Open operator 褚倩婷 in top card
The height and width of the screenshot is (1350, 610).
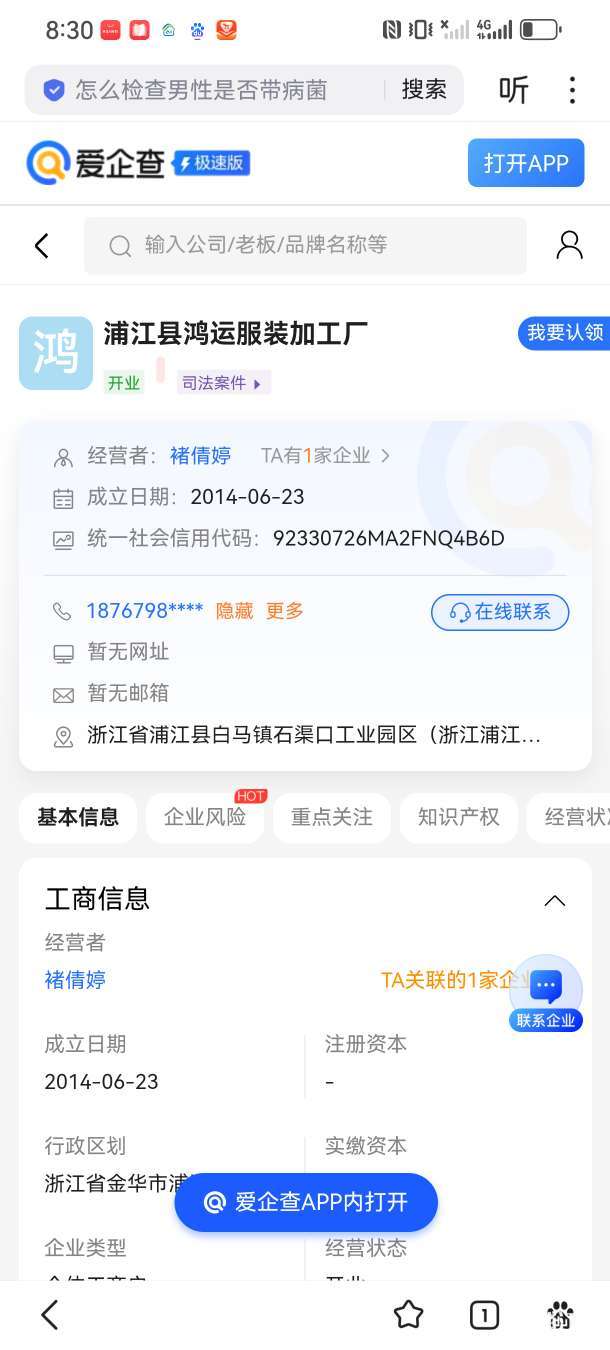click(x=200, y=456)
